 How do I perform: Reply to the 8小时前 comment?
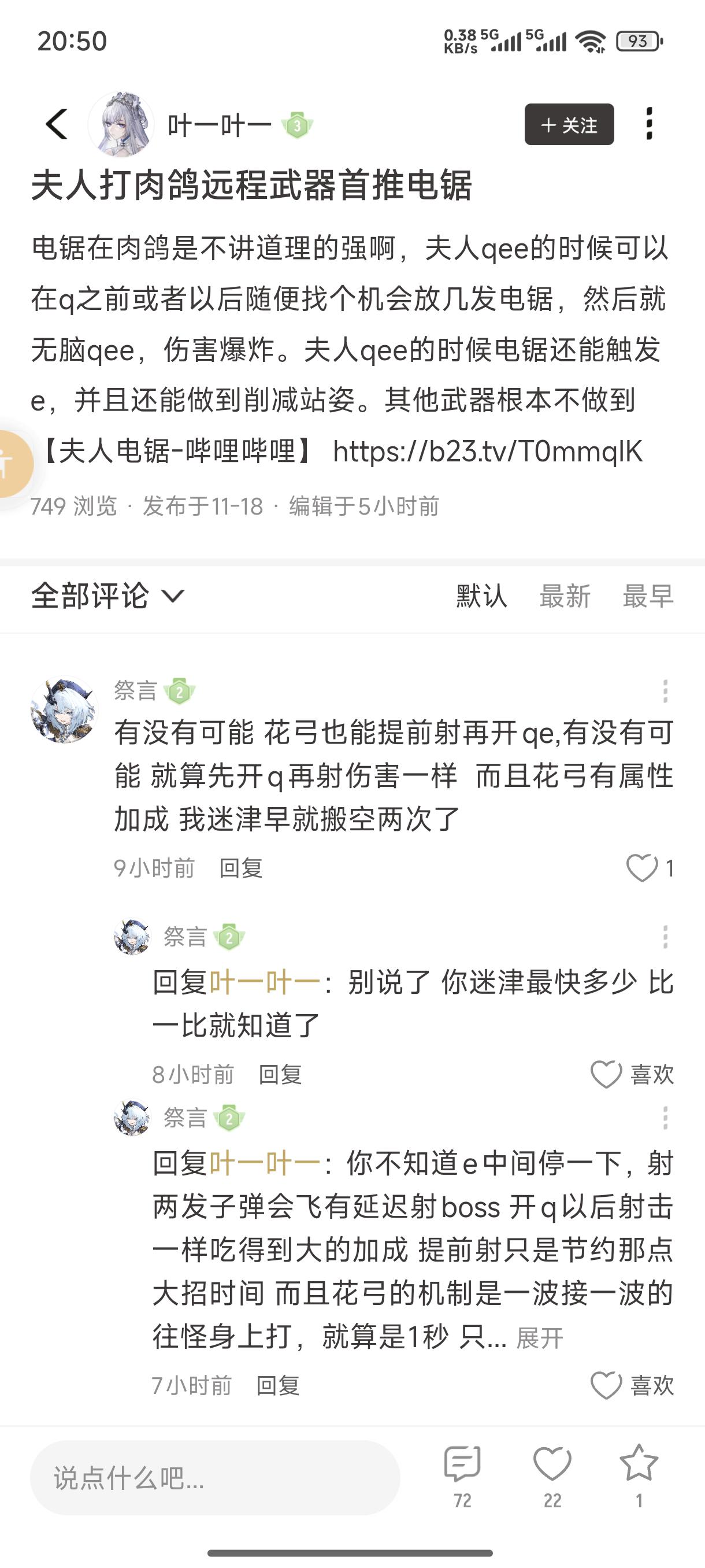280,1074
